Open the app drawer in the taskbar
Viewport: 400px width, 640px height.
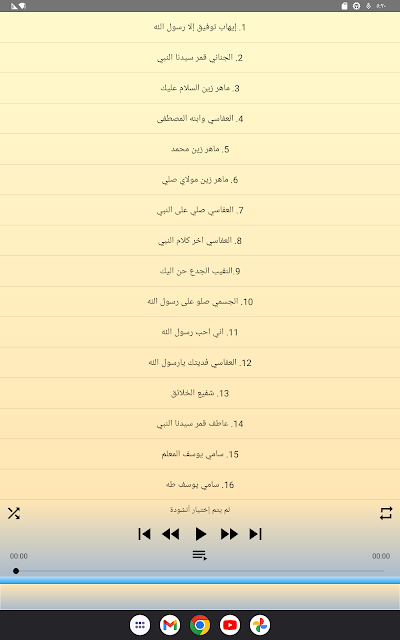tap(140, 625)
